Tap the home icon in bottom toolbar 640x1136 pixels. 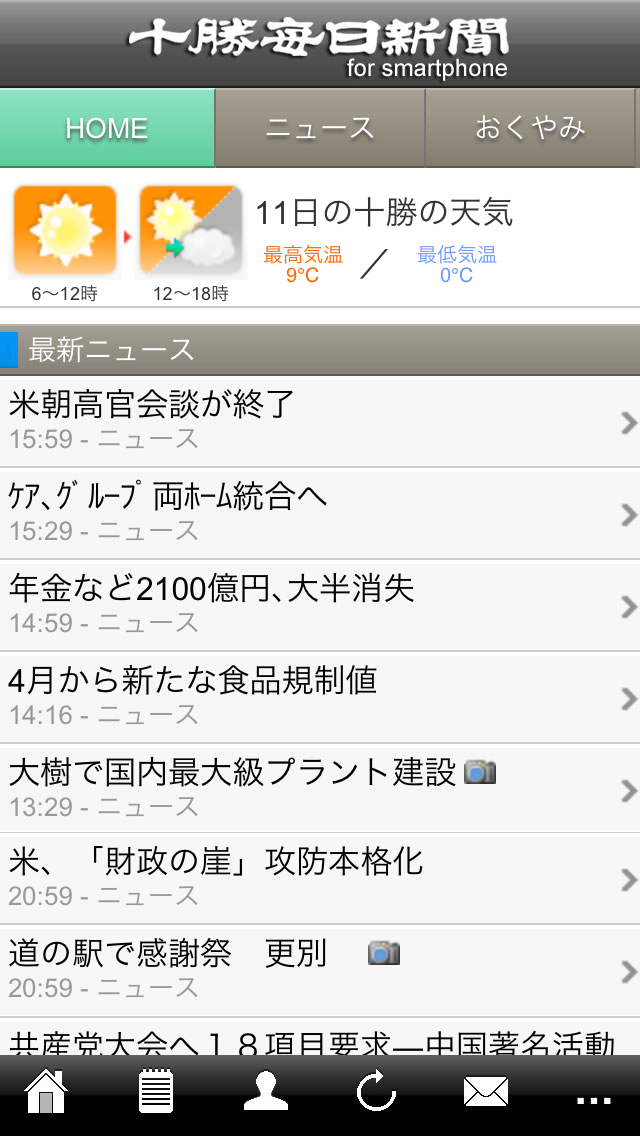[46, 1092]
